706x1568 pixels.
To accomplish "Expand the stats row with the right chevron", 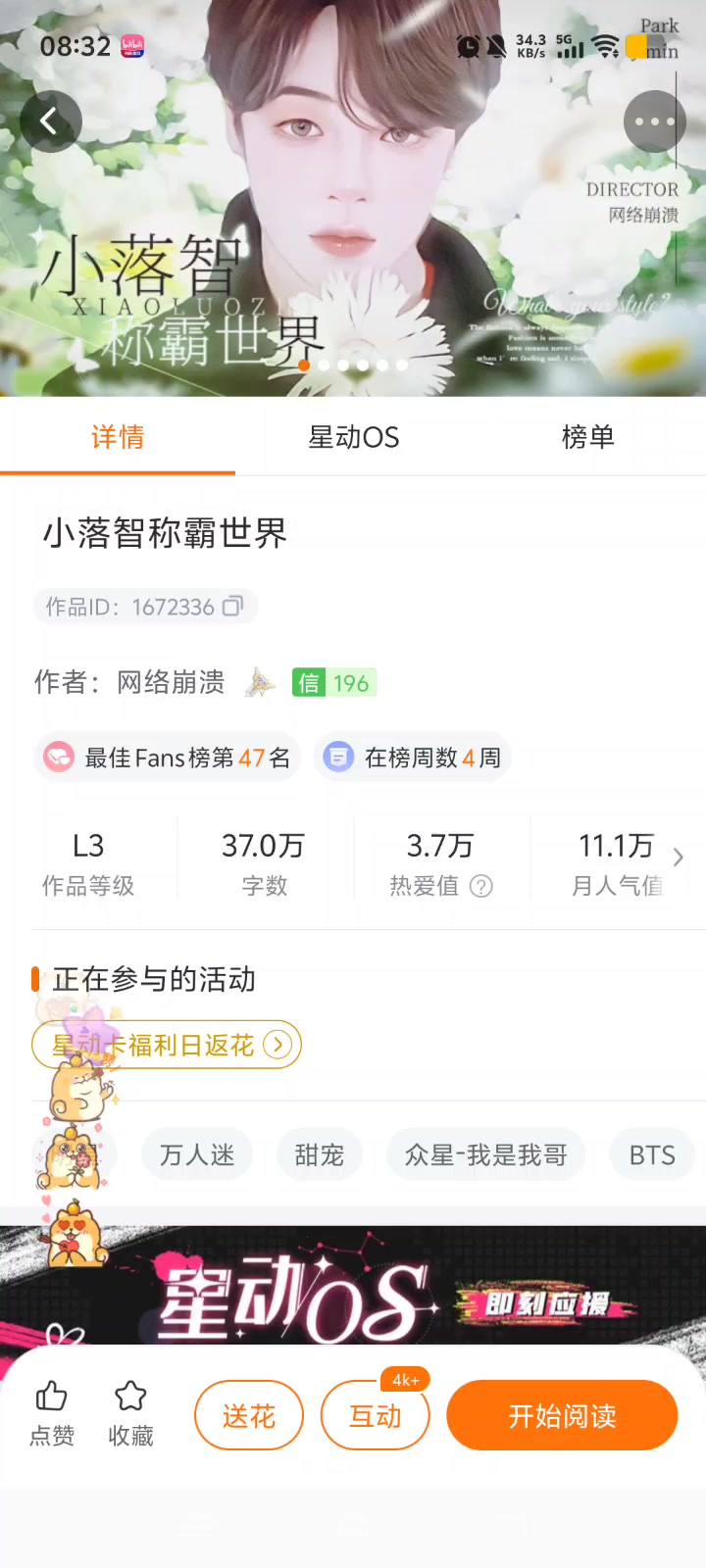I will tap(678, 857).
